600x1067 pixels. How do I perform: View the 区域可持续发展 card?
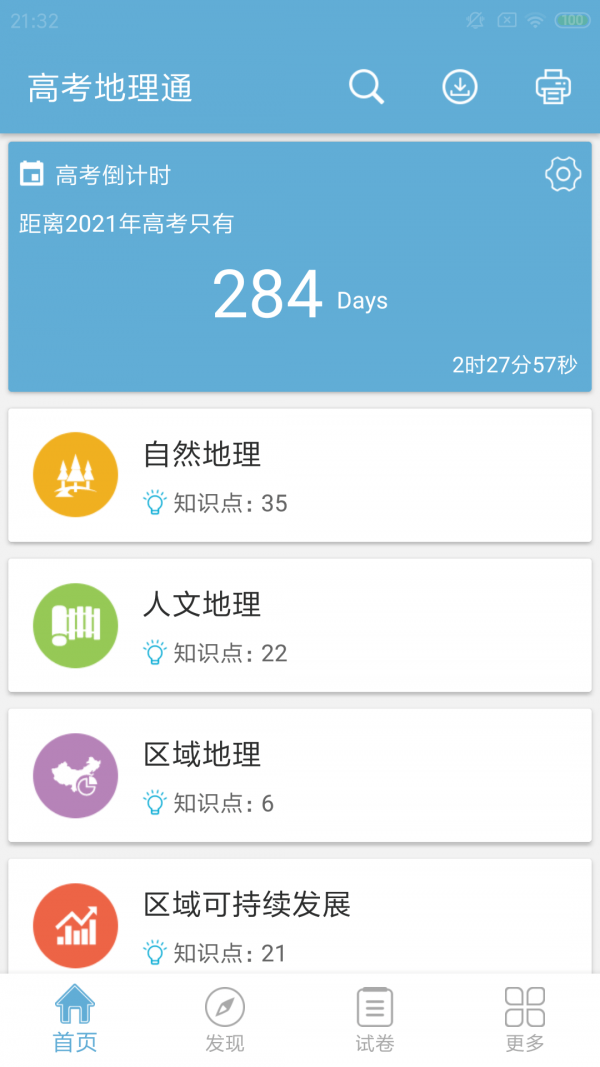[300, 918]
